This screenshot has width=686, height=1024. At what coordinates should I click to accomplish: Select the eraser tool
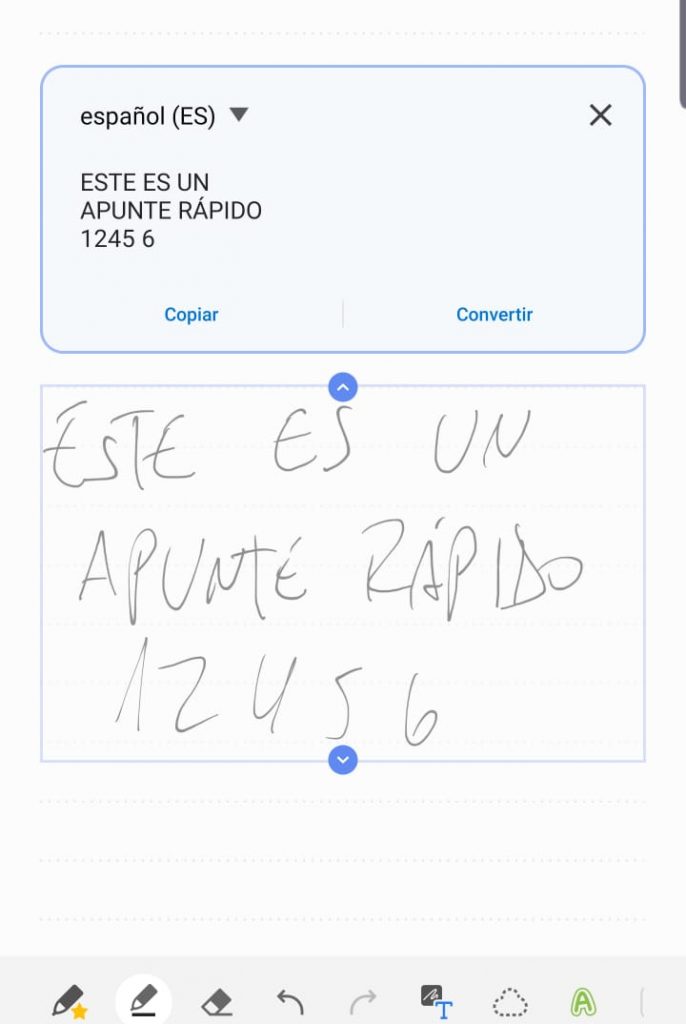pos(216,1001)
